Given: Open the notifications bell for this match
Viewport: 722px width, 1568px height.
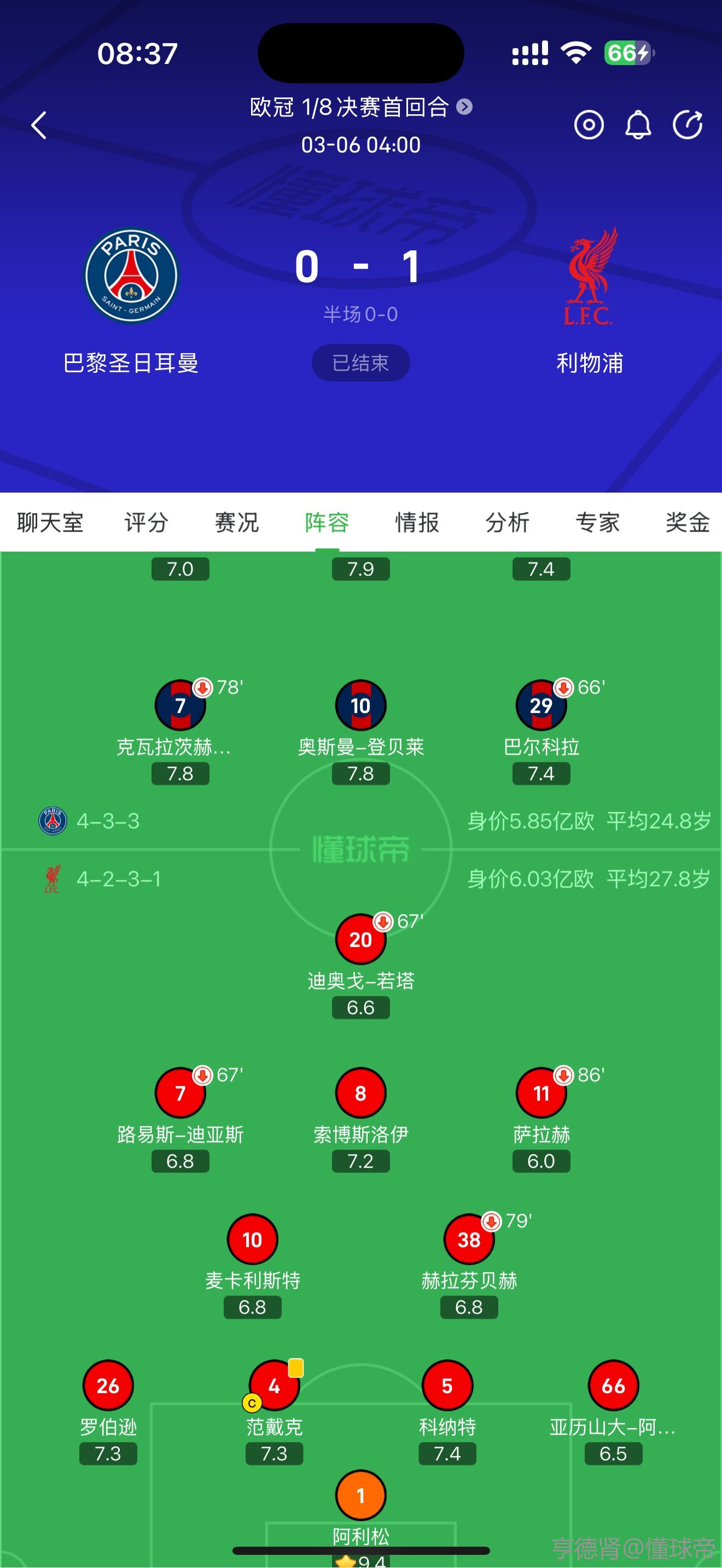Looking at the screenshot, I should (x=638, y=125).
